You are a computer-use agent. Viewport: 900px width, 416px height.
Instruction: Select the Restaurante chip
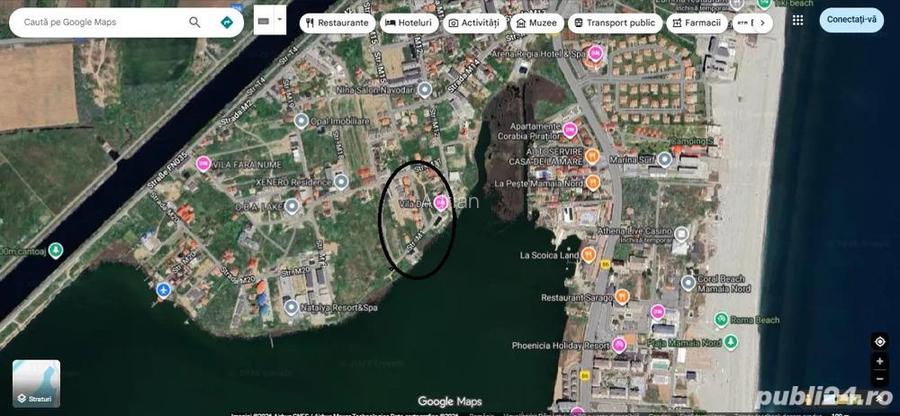point(337,22)
